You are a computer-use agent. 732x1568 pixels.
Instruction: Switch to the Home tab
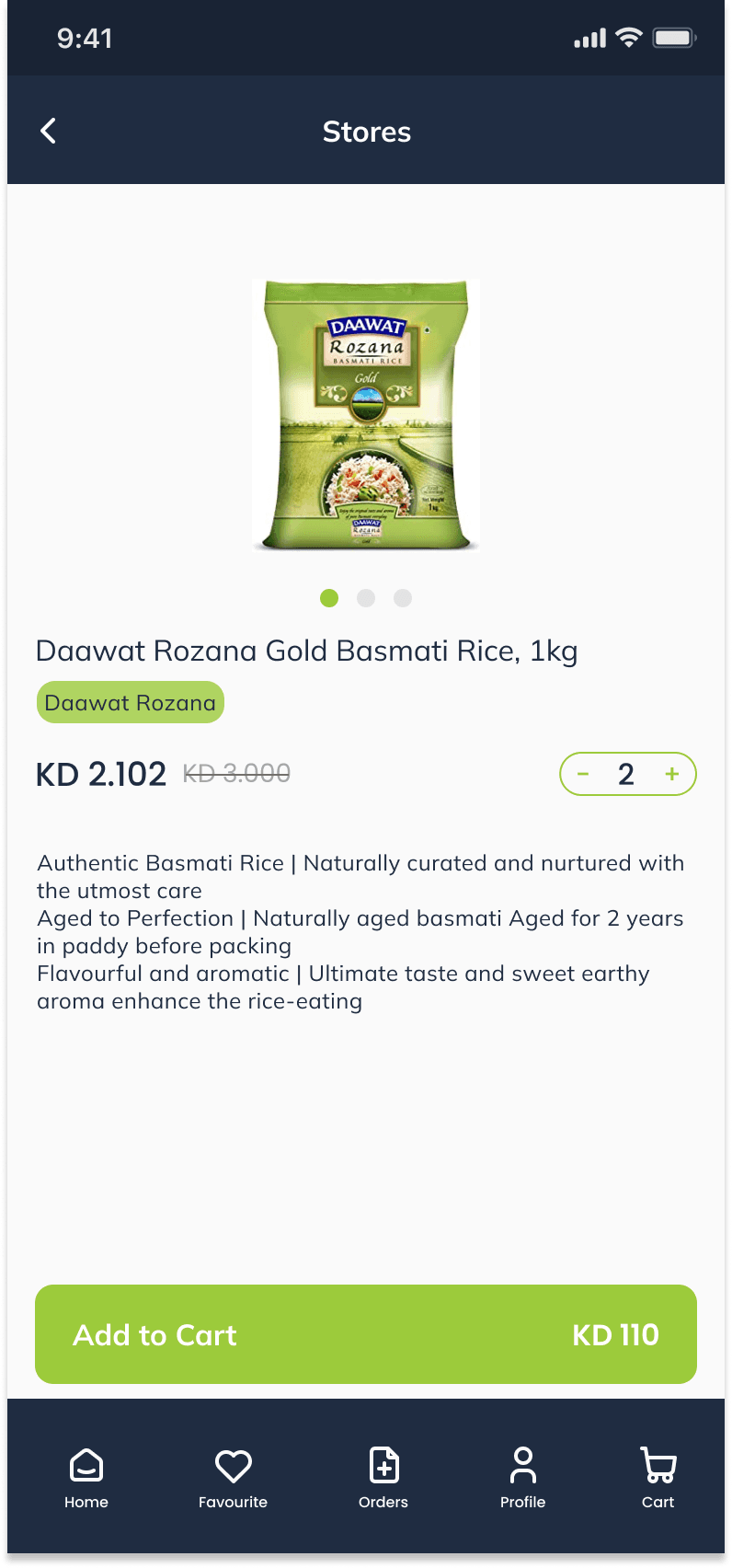(86, 1477)
